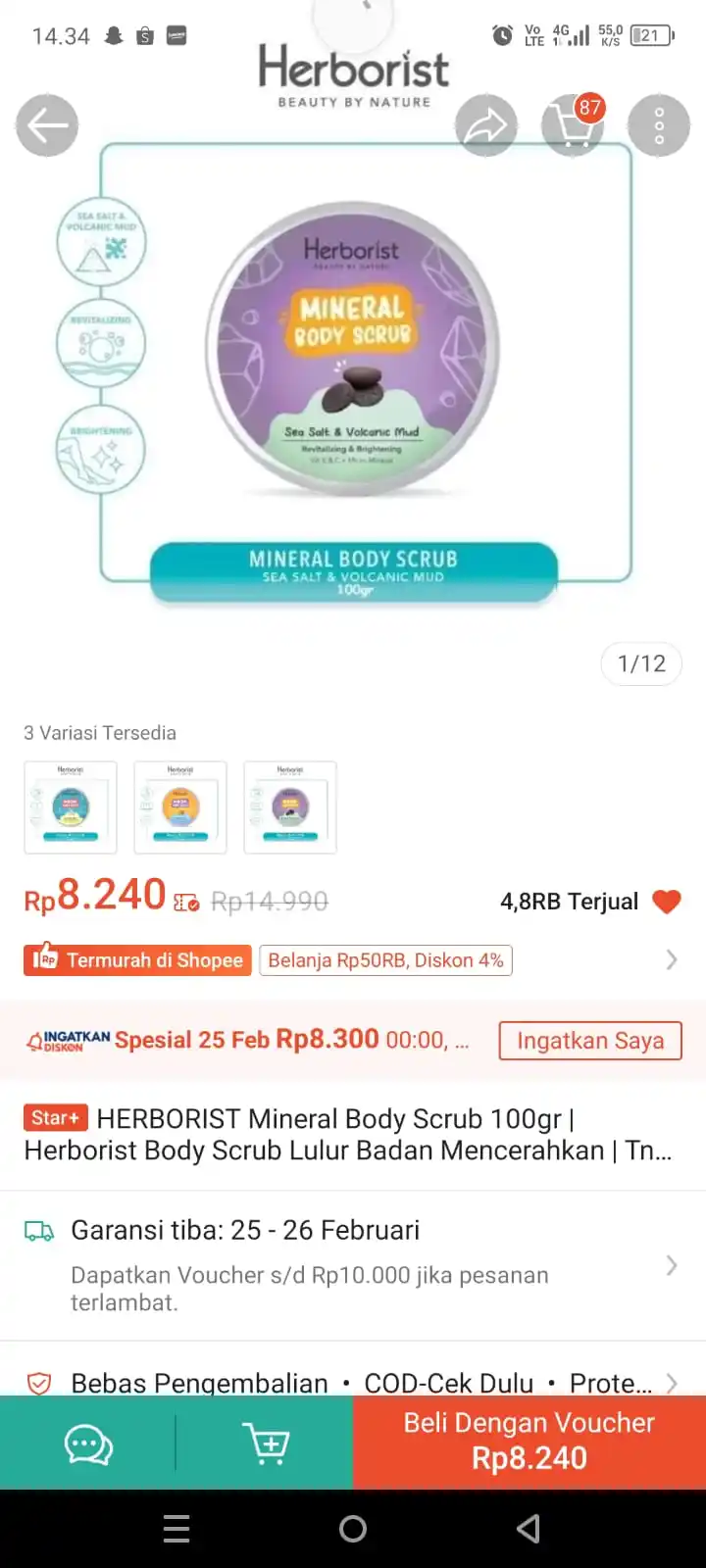Share this product
Screen dimensions: 706x1568
[x=485, y=125]
